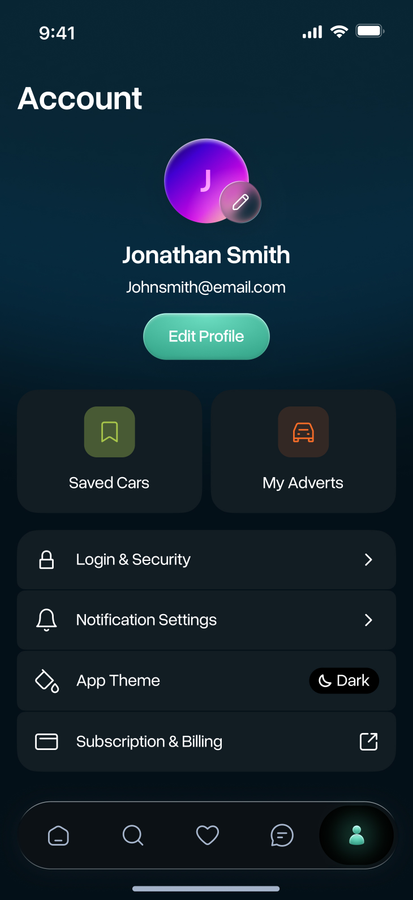
Task: Open the Saved Cars card
Action: [110, 451]
